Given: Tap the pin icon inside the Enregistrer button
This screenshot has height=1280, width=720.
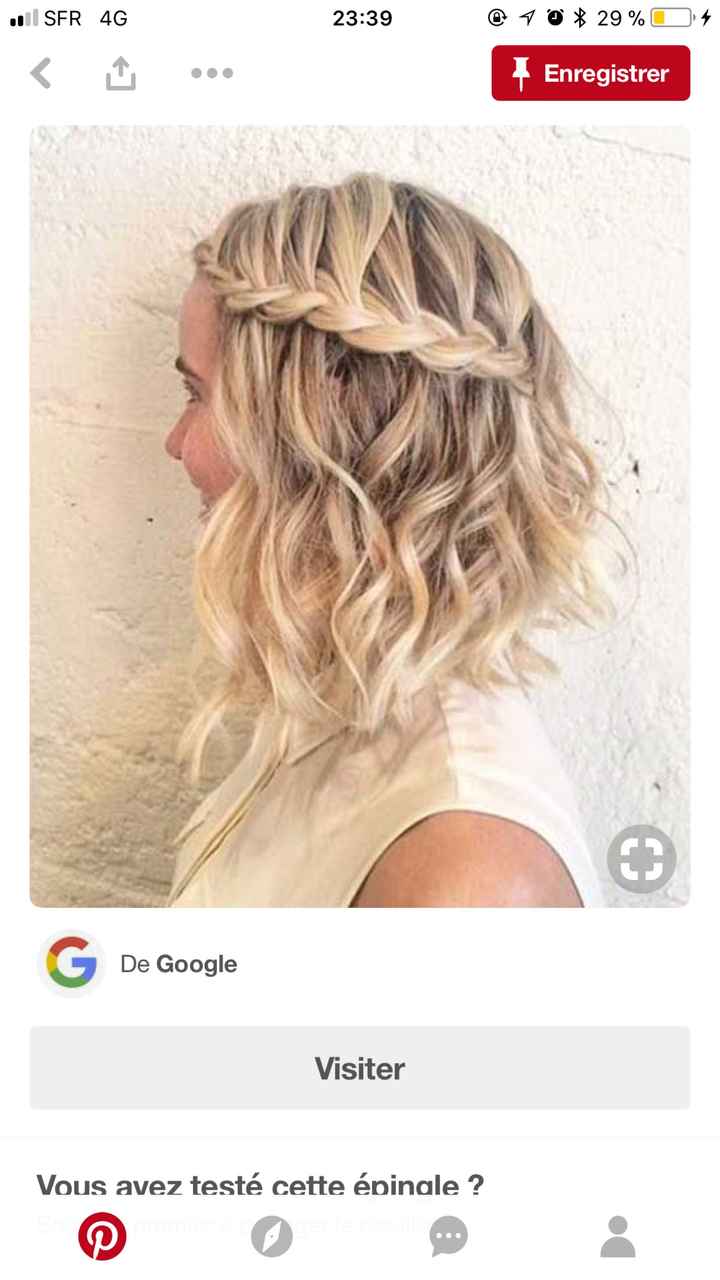Looking at the screenshot, I should tap(519, 73).
